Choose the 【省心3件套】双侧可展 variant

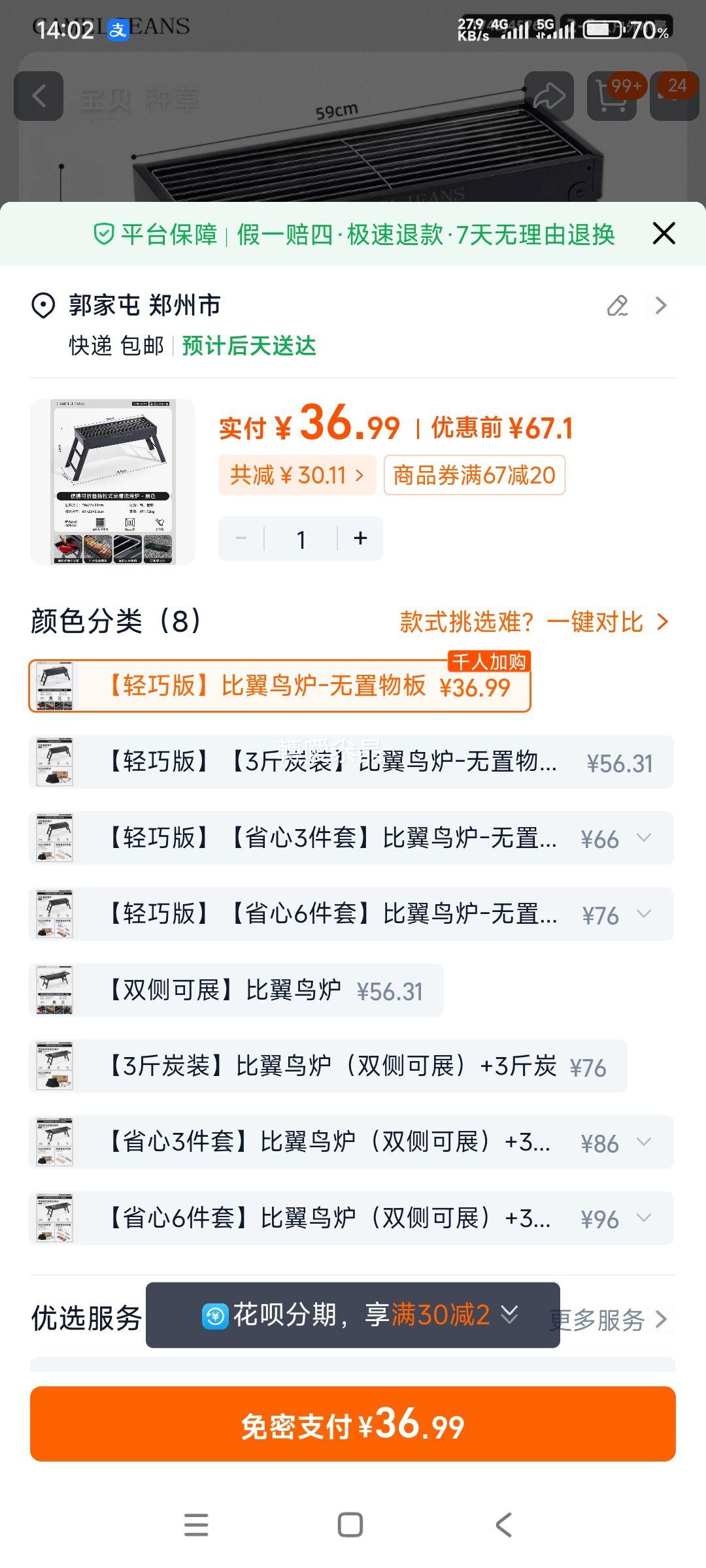327,1143
